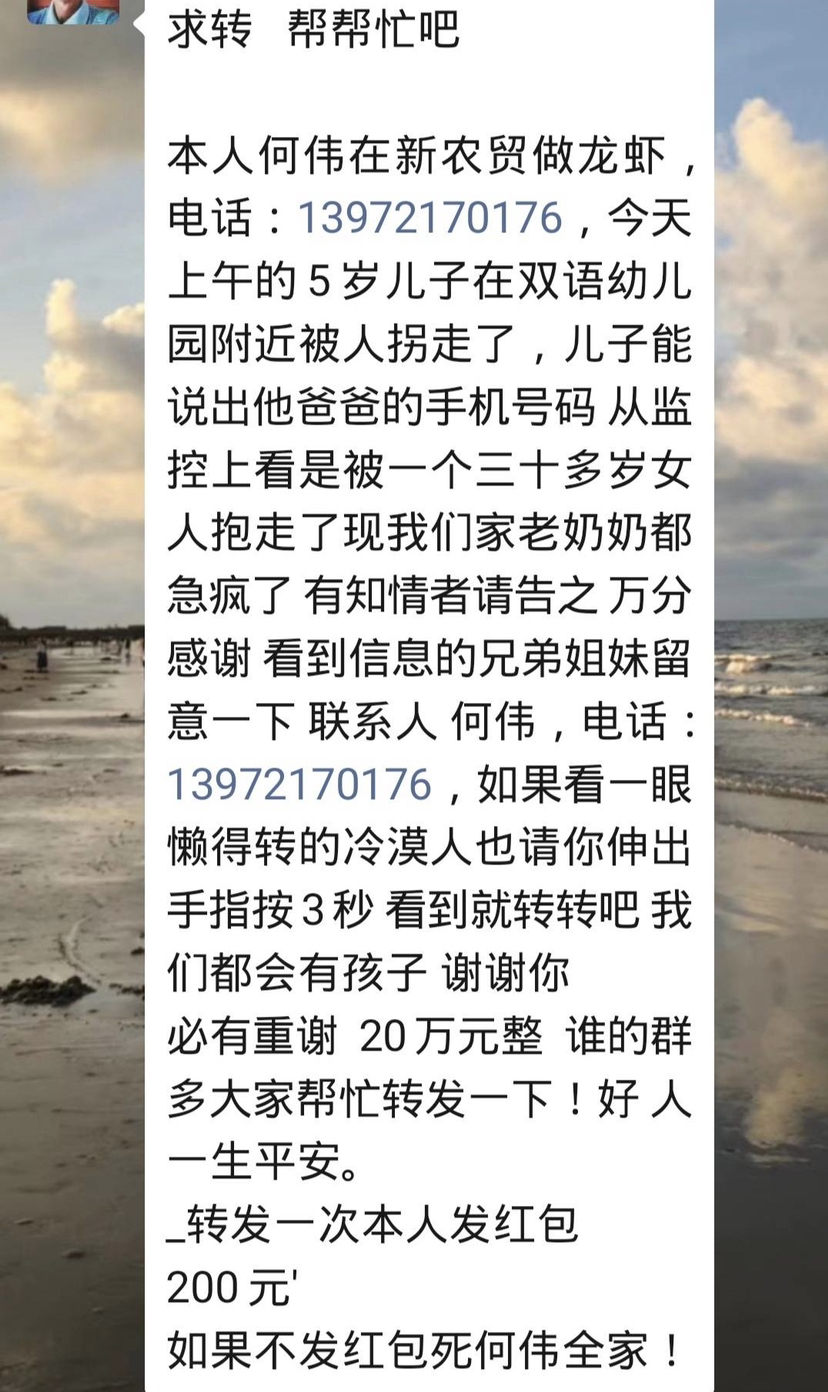Tap phone number link before 今天上午
Viewport: 828px width, 1392px height.
(x=431, y=217)
